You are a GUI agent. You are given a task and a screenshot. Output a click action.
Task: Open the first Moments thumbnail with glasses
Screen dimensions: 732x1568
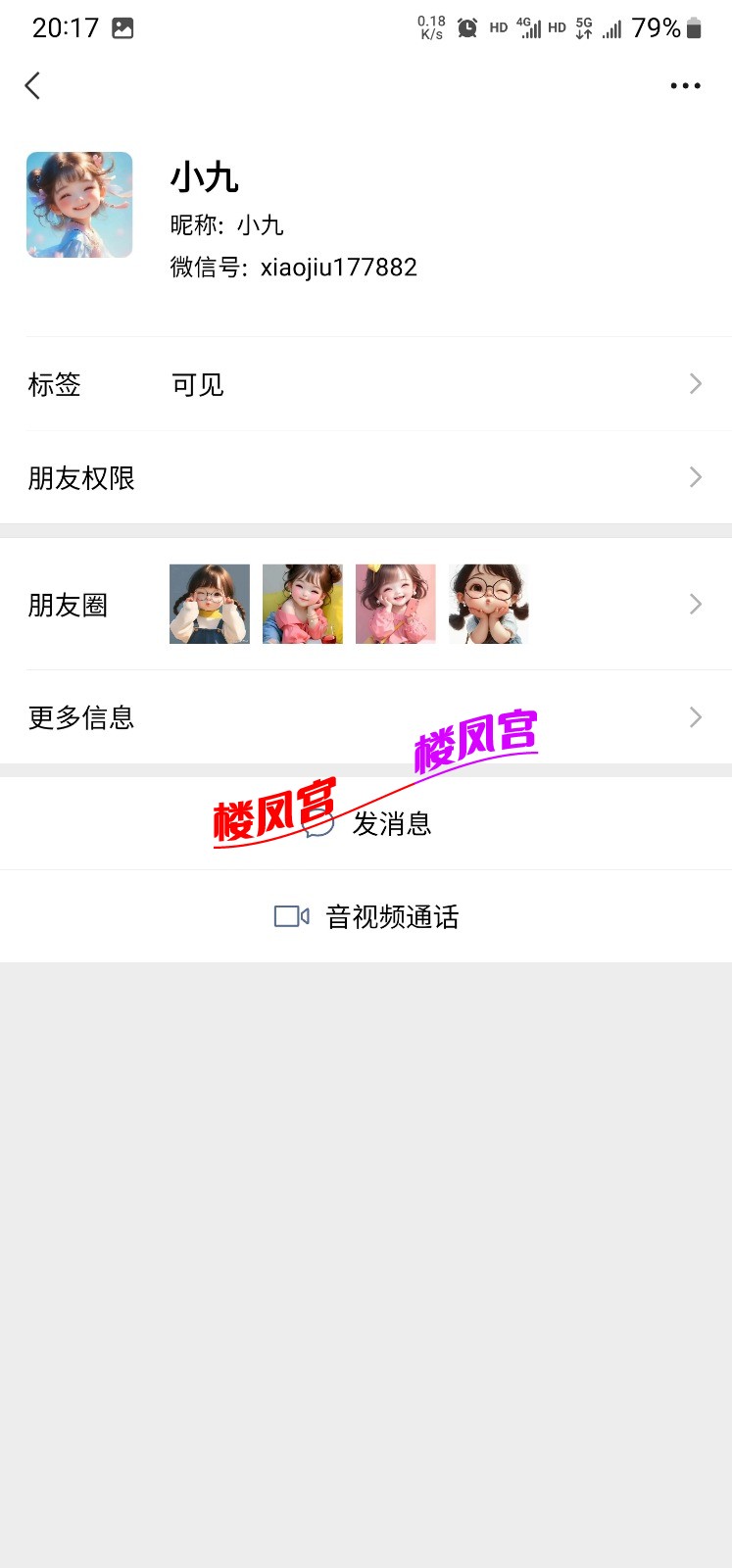(x=209, y=604)
